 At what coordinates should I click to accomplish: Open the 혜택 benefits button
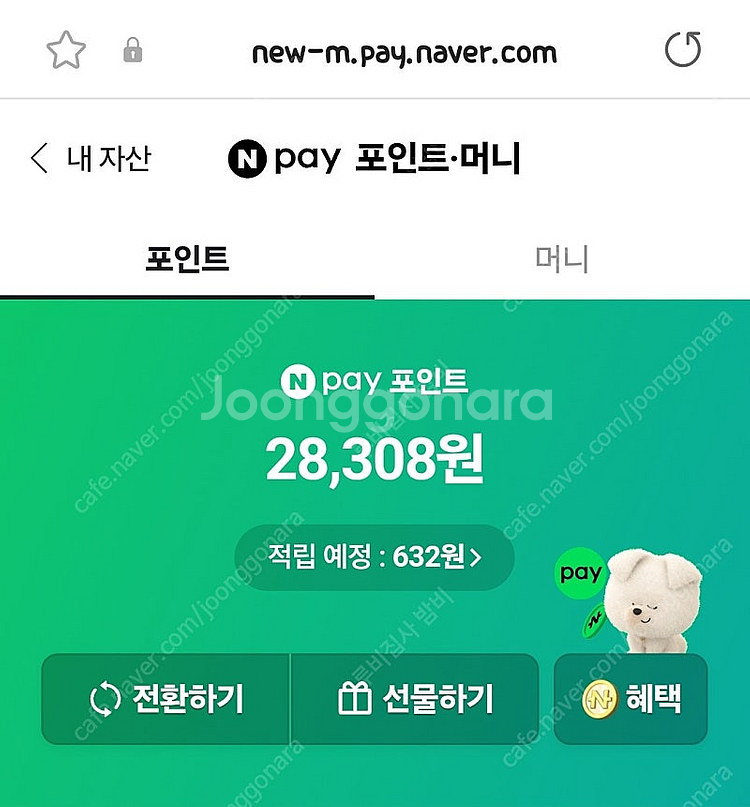[631, 698]
